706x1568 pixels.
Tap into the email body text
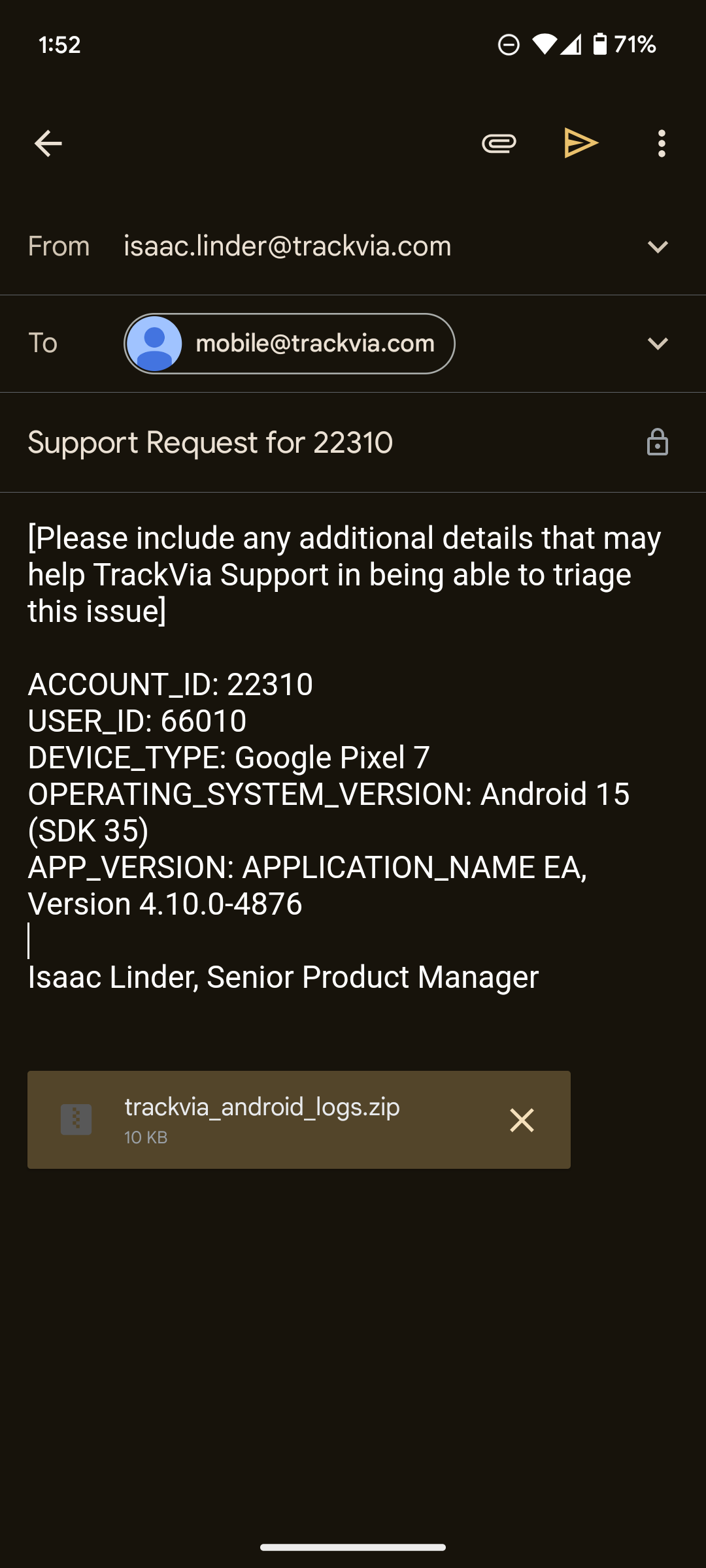click(353, 757)
